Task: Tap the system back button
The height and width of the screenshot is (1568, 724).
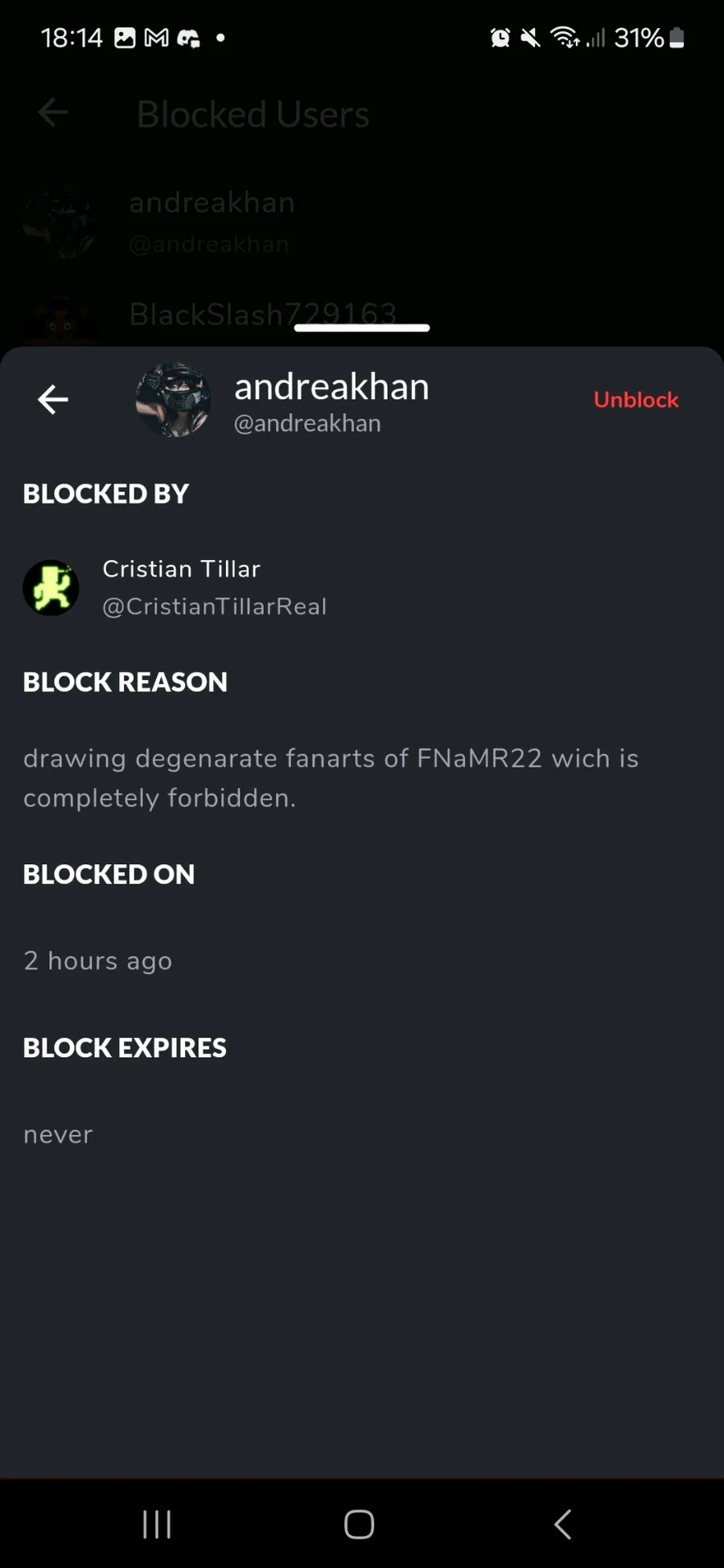Action: coord(563,1524)
